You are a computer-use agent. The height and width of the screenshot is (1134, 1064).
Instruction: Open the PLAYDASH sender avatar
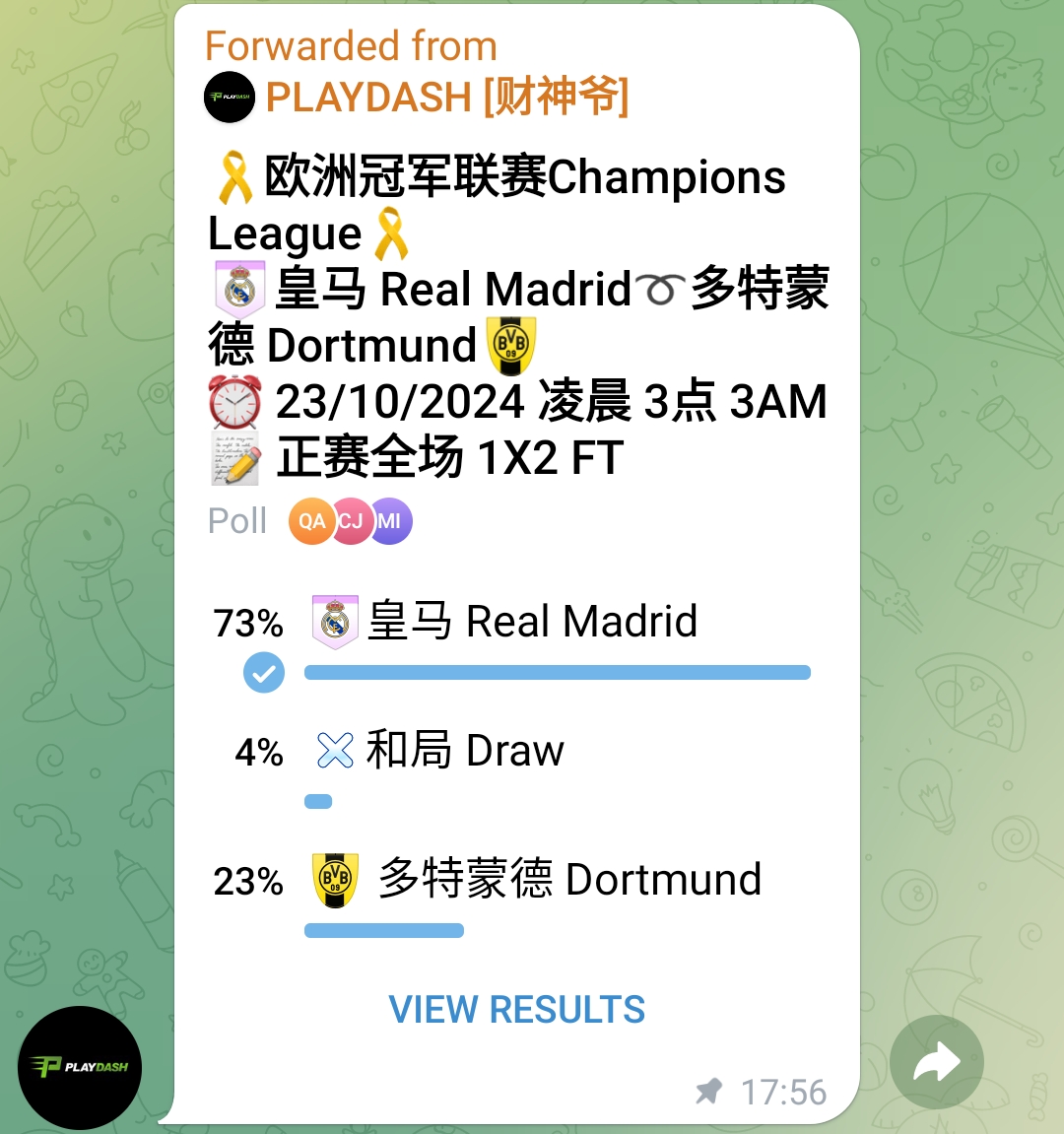pyautogui.click(x=80, y=1067)
